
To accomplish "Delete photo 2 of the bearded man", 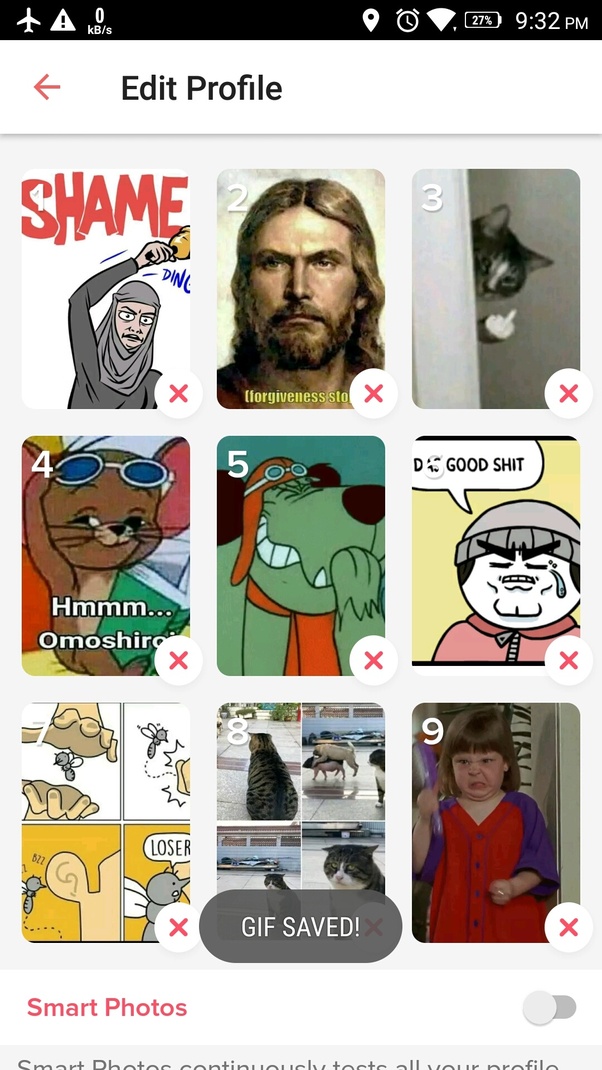I will 373,394.
